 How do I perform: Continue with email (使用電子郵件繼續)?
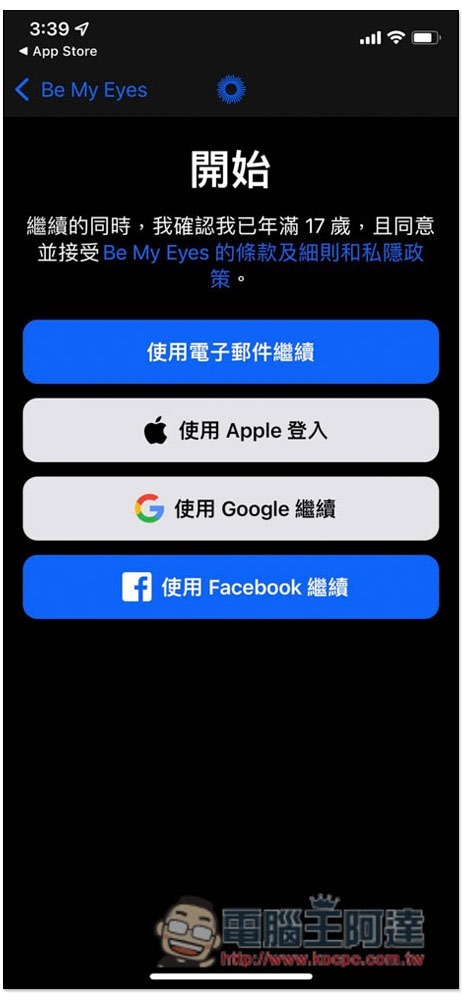click(x=230, y=352)
